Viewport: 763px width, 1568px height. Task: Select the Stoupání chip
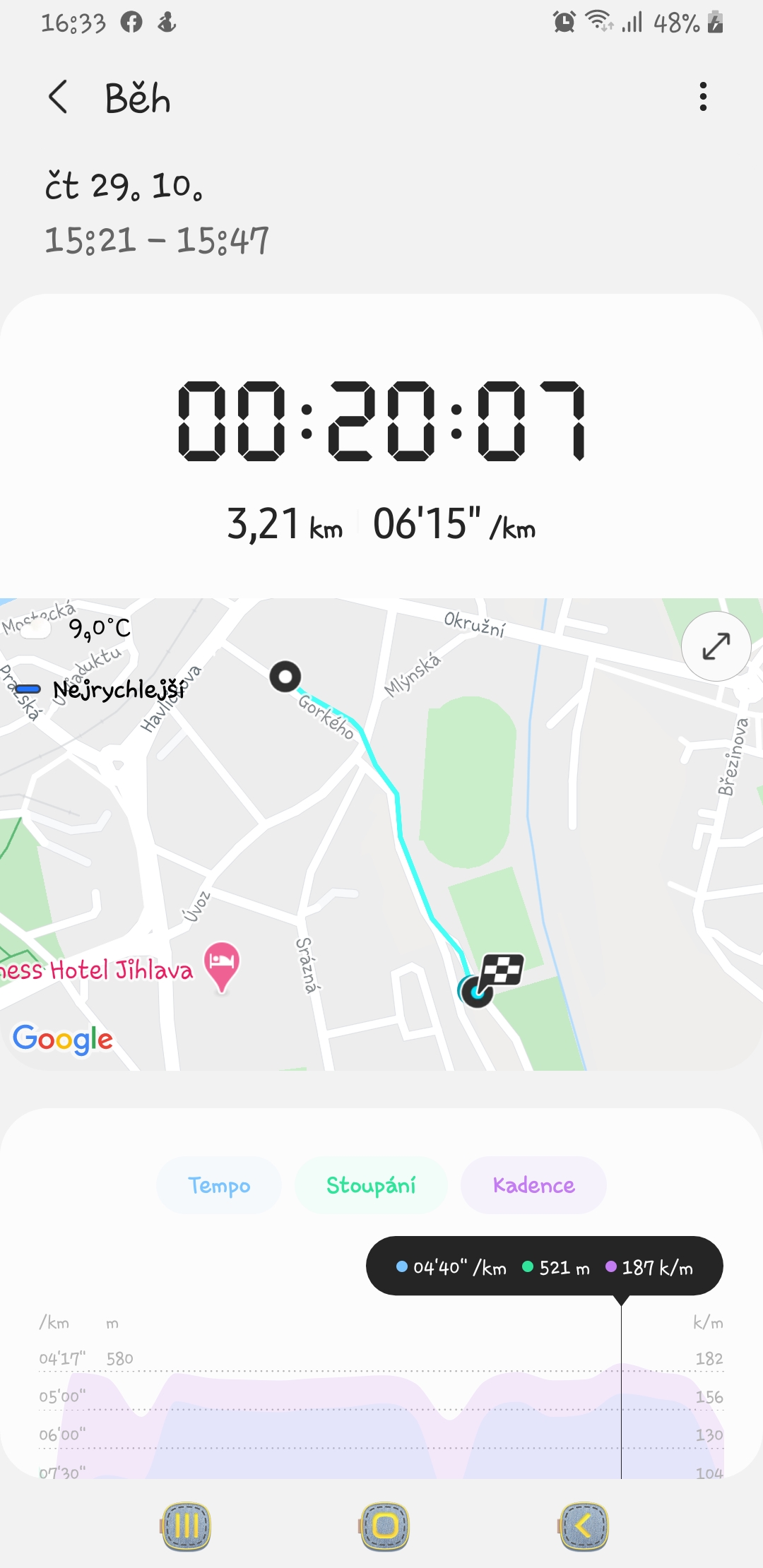(371, 1185)
